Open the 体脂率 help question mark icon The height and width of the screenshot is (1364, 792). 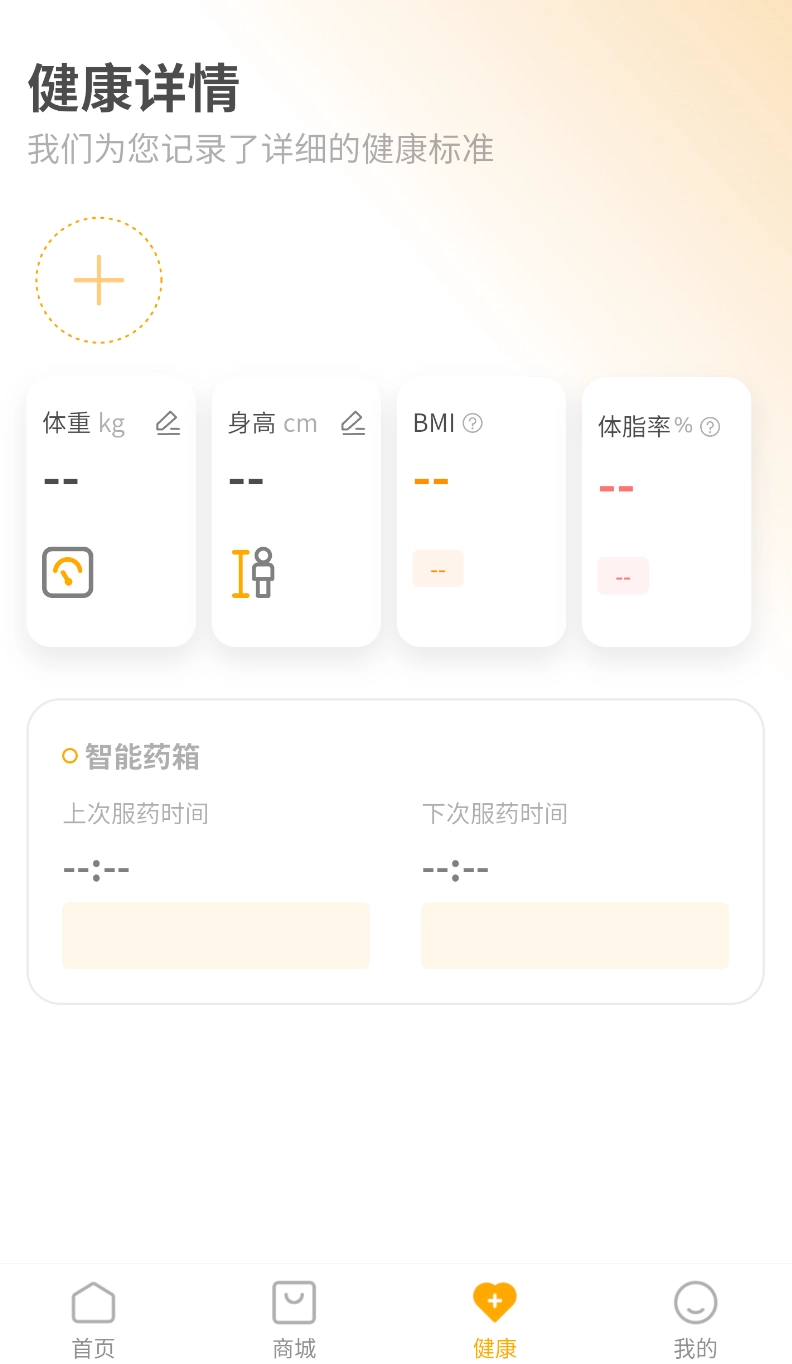coord(709,427)
